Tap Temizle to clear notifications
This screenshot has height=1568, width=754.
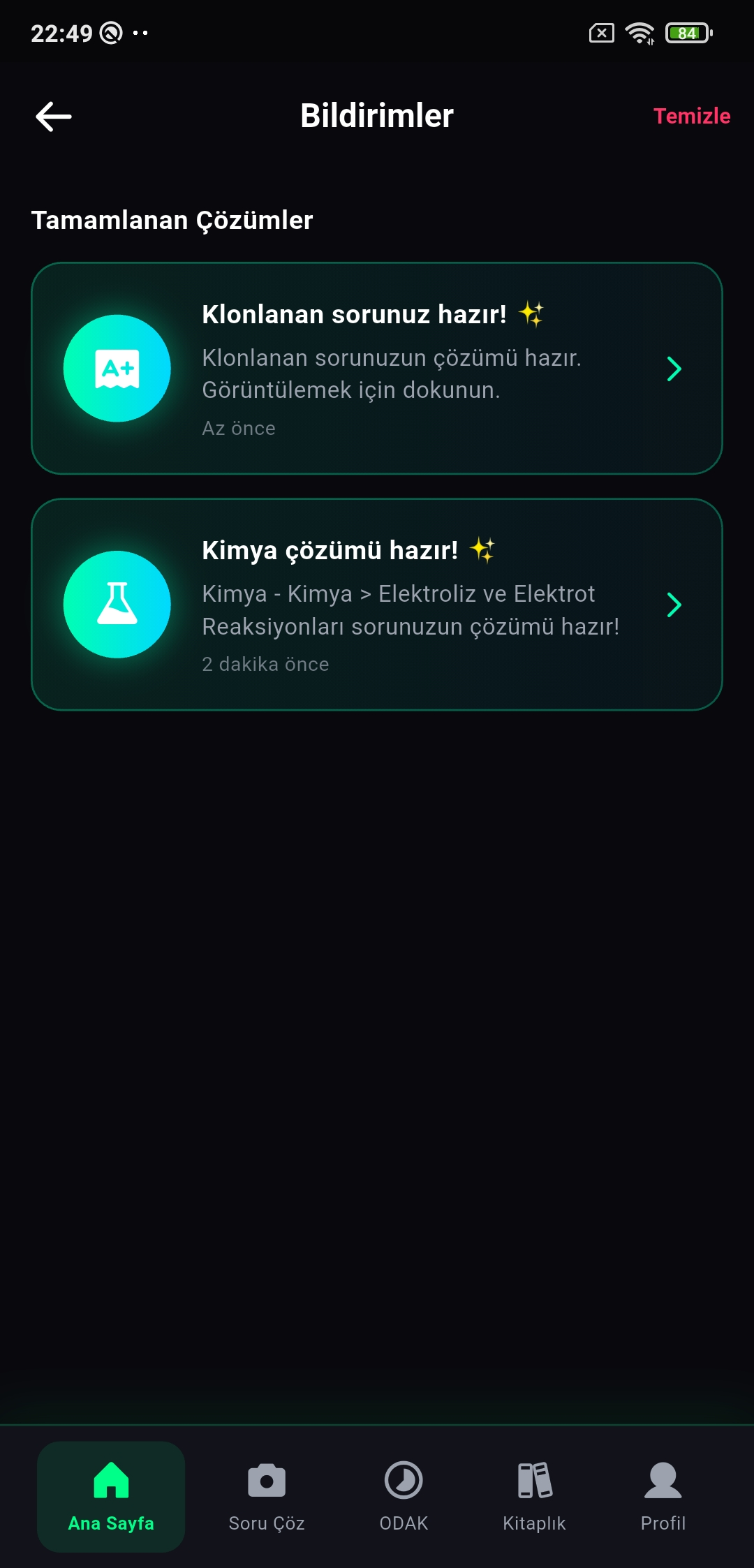coord(692,116)
